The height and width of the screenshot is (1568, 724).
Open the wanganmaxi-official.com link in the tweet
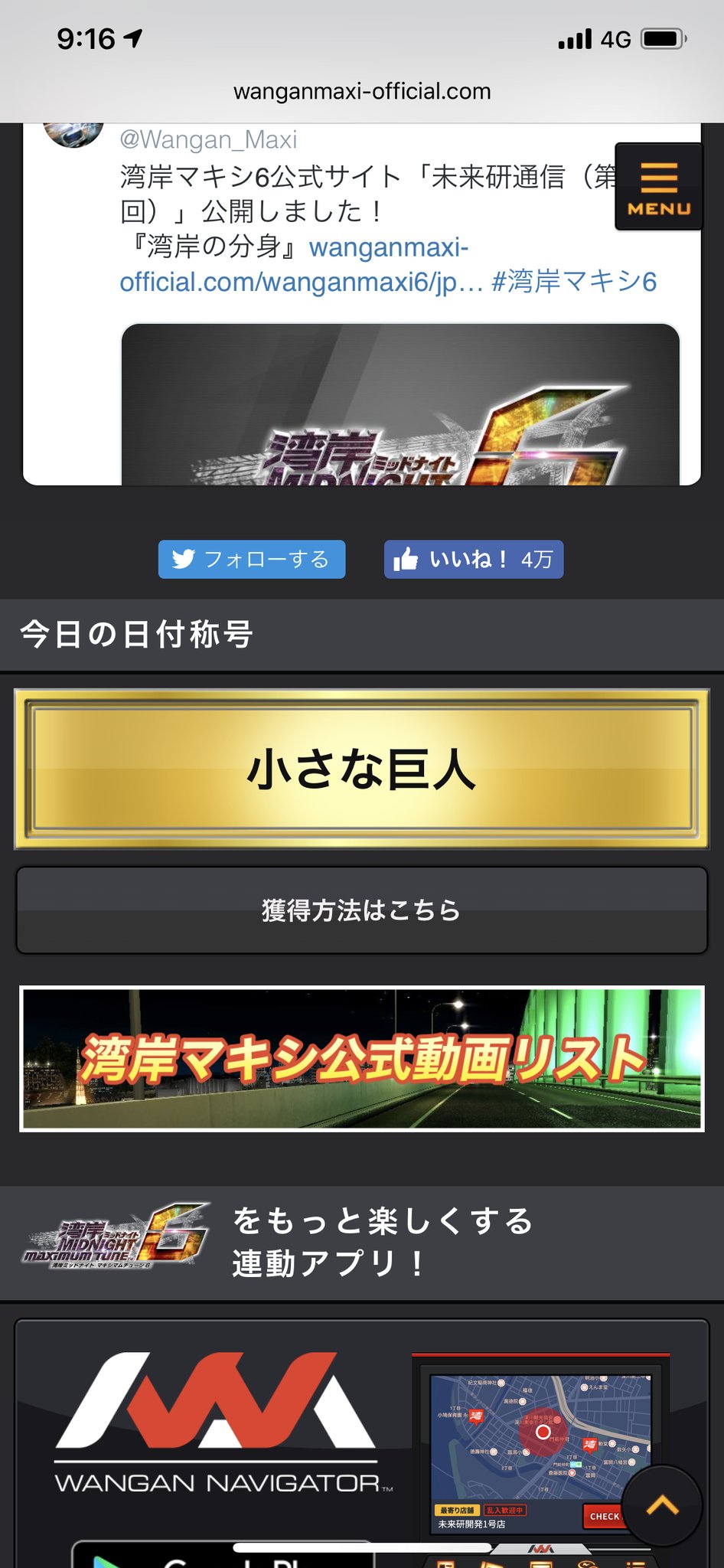[302, 264]
